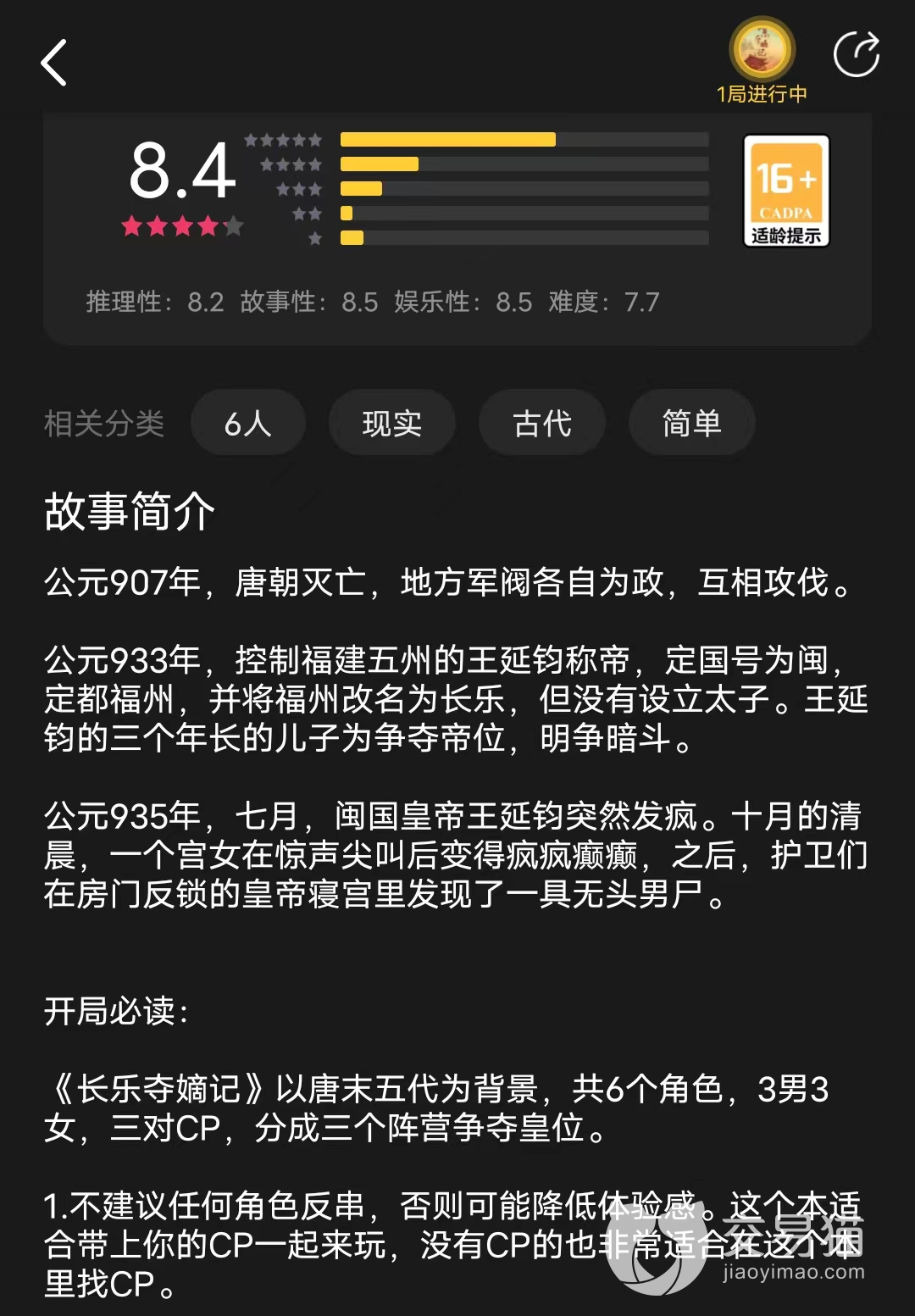915x1316 pixels.
Task: Tap the 16+ CADPA age rating badge
Action: pos(786,191)
